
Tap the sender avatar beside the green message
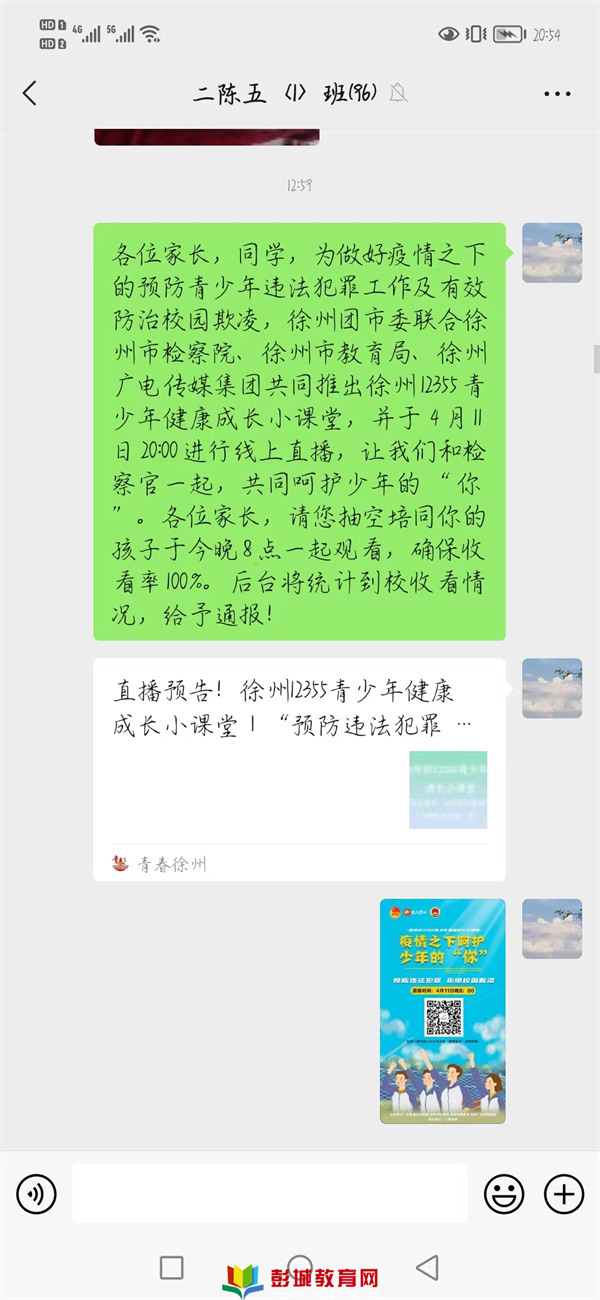[x=552, y=252]
